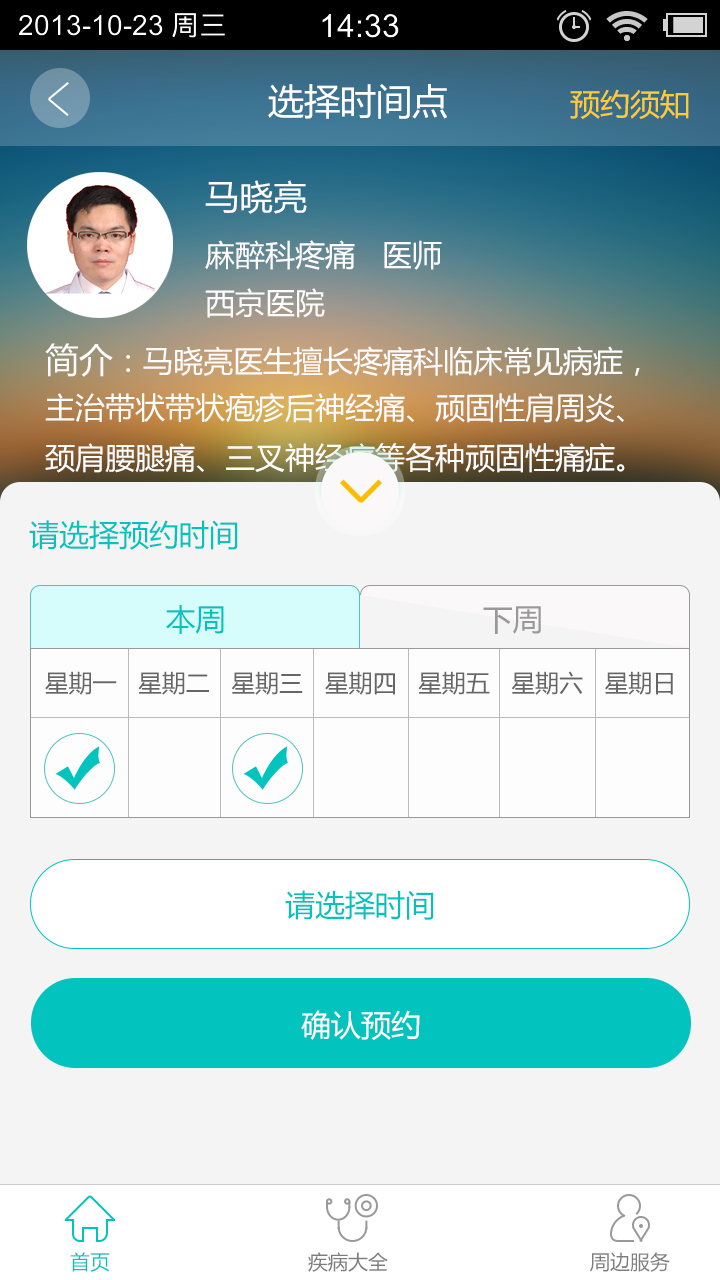Open the 请选择时间 time selector
The height and width of the screenshot is (1280, 720).
tap(359, 903)
